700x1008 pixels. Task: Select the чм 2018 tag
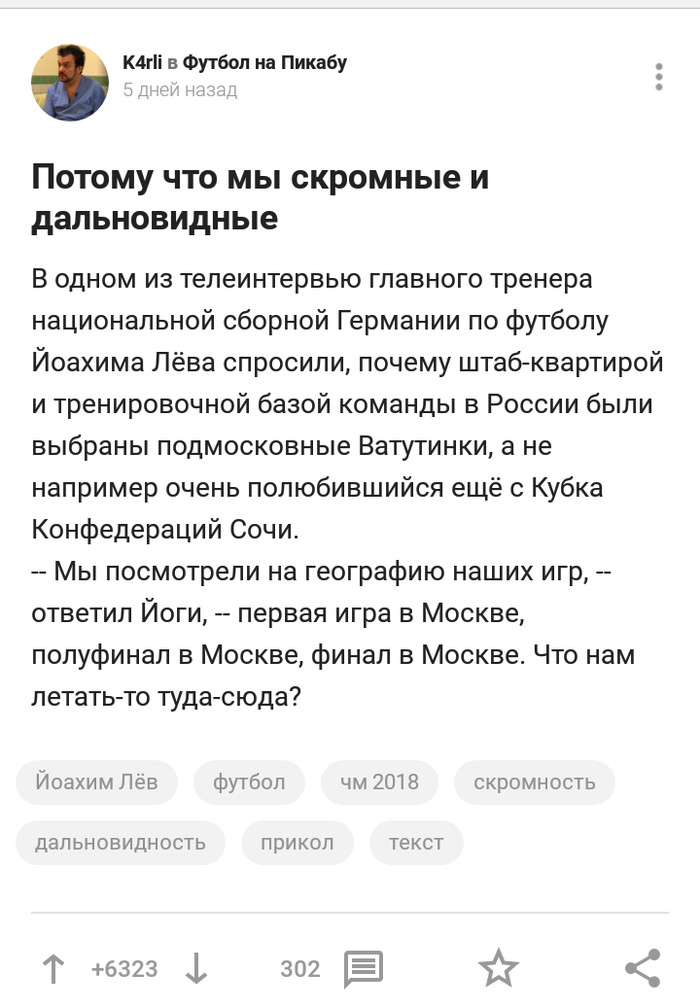click(x=379, y=782)
